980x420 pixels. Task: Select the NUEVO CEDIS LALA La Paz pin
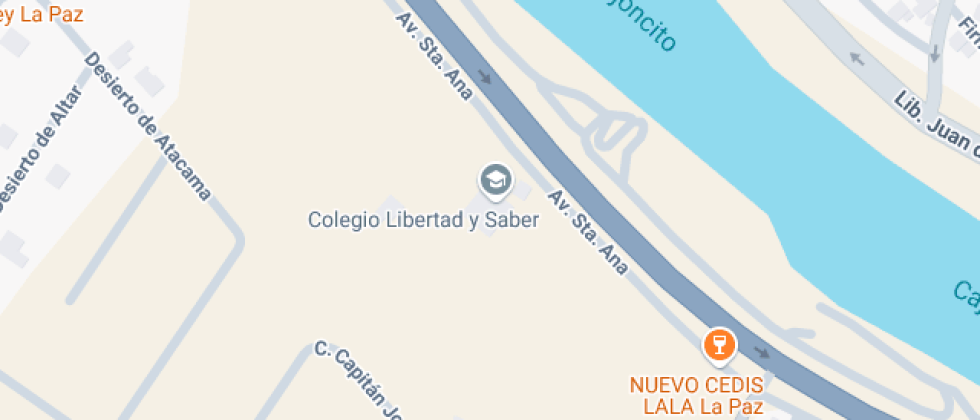(718, 345)
